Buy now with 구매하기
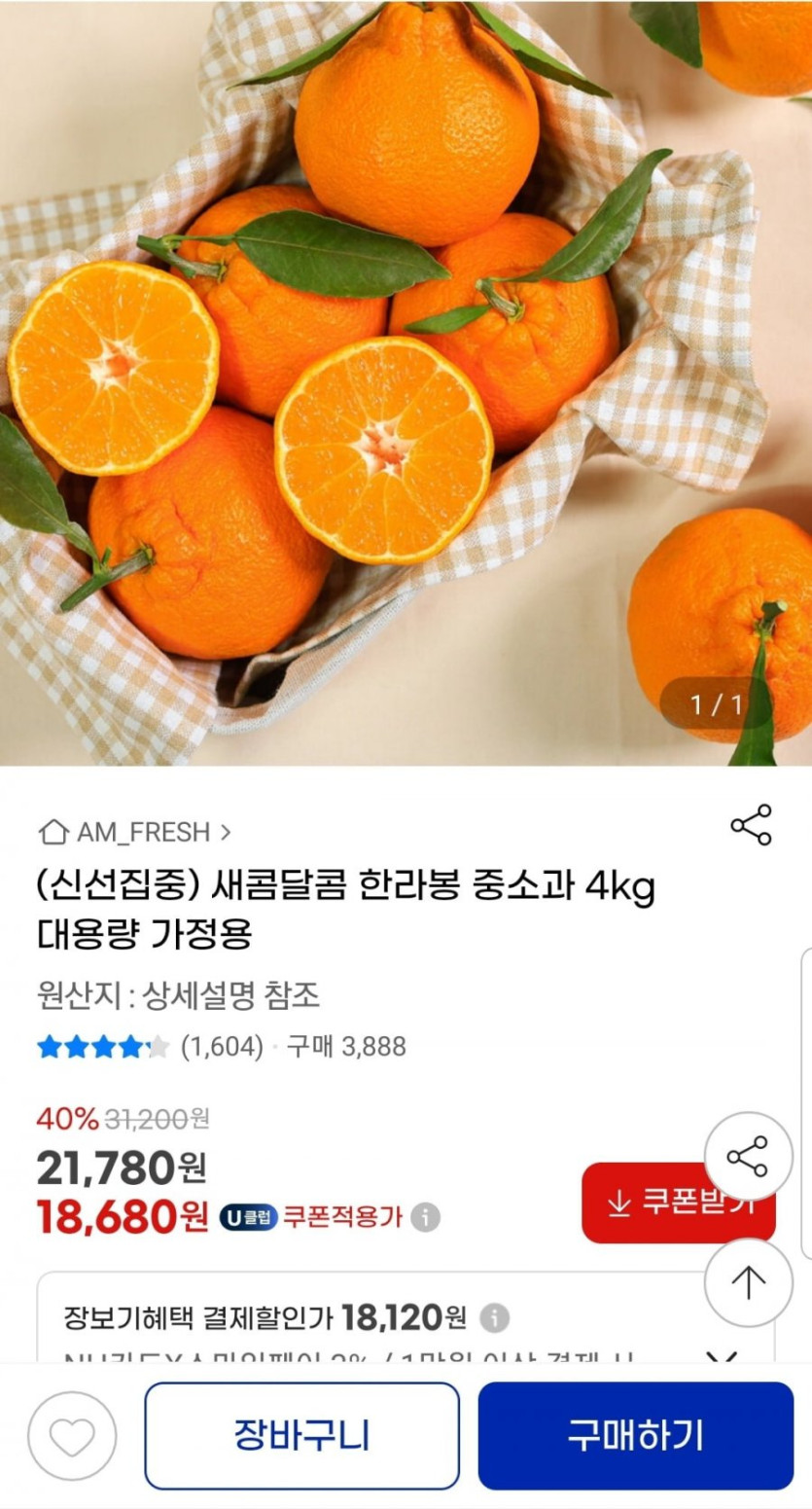Viewport: 812px width, 1509px height. click(x=635, y=1436)
